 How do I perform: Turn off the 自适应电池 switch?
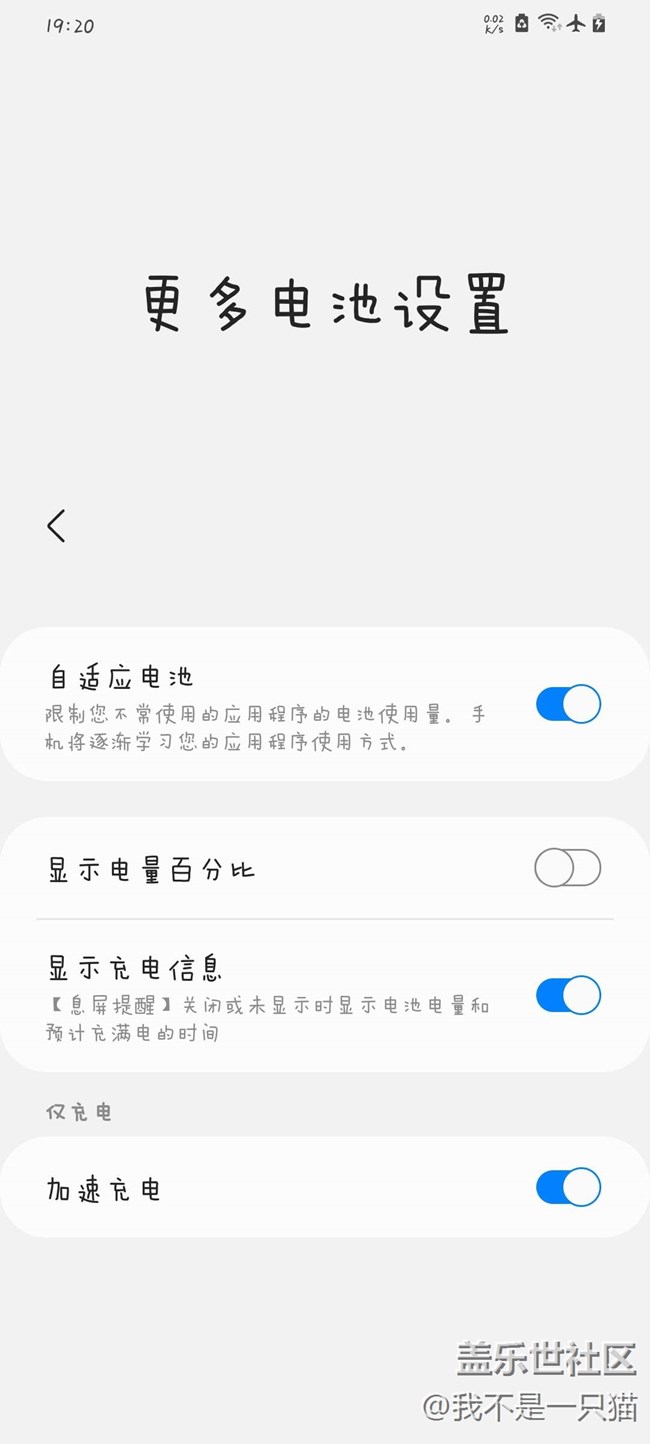point(568,704)
